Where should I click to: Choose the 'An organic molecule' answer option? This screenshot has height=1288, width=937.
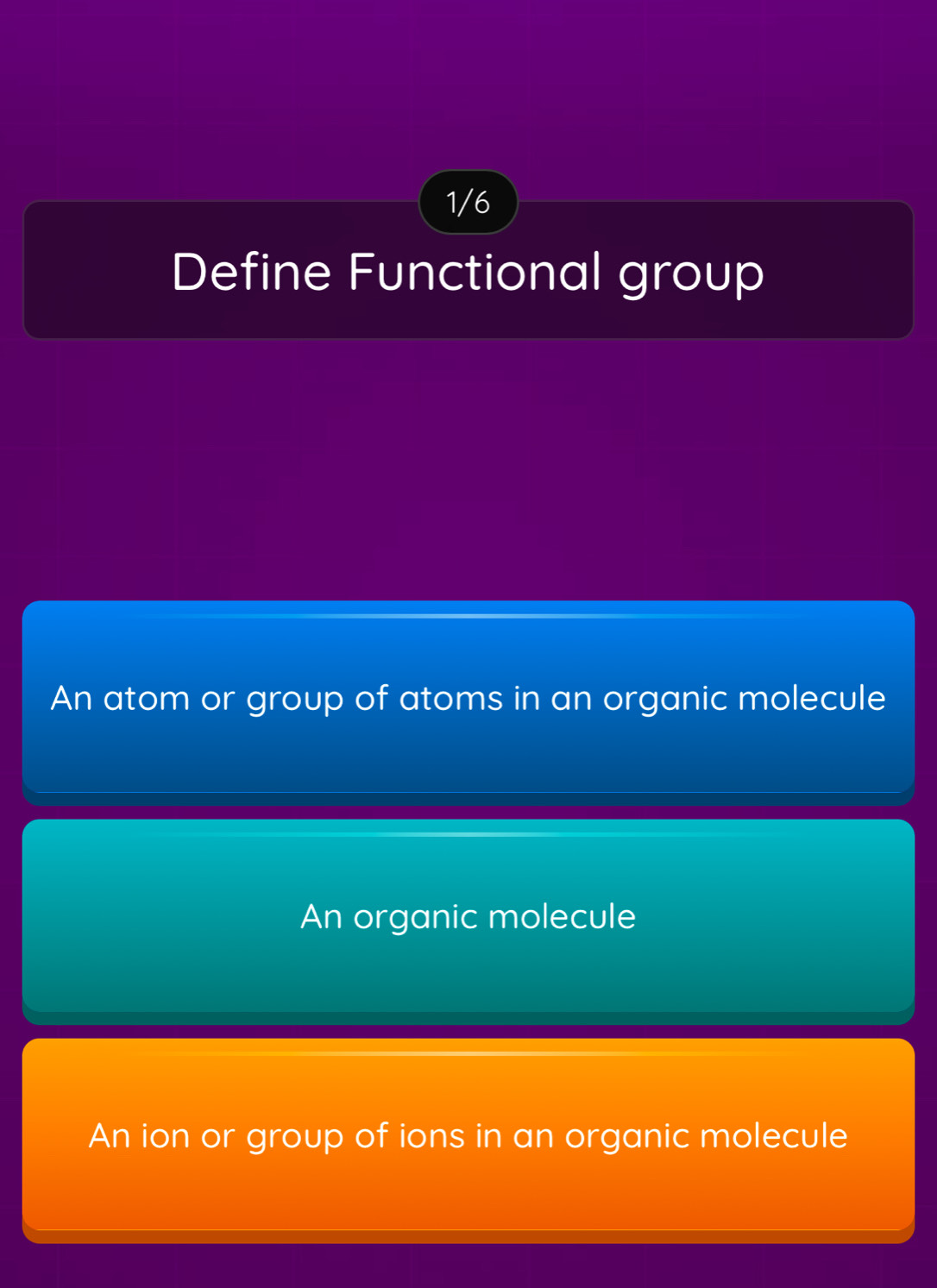468,918
